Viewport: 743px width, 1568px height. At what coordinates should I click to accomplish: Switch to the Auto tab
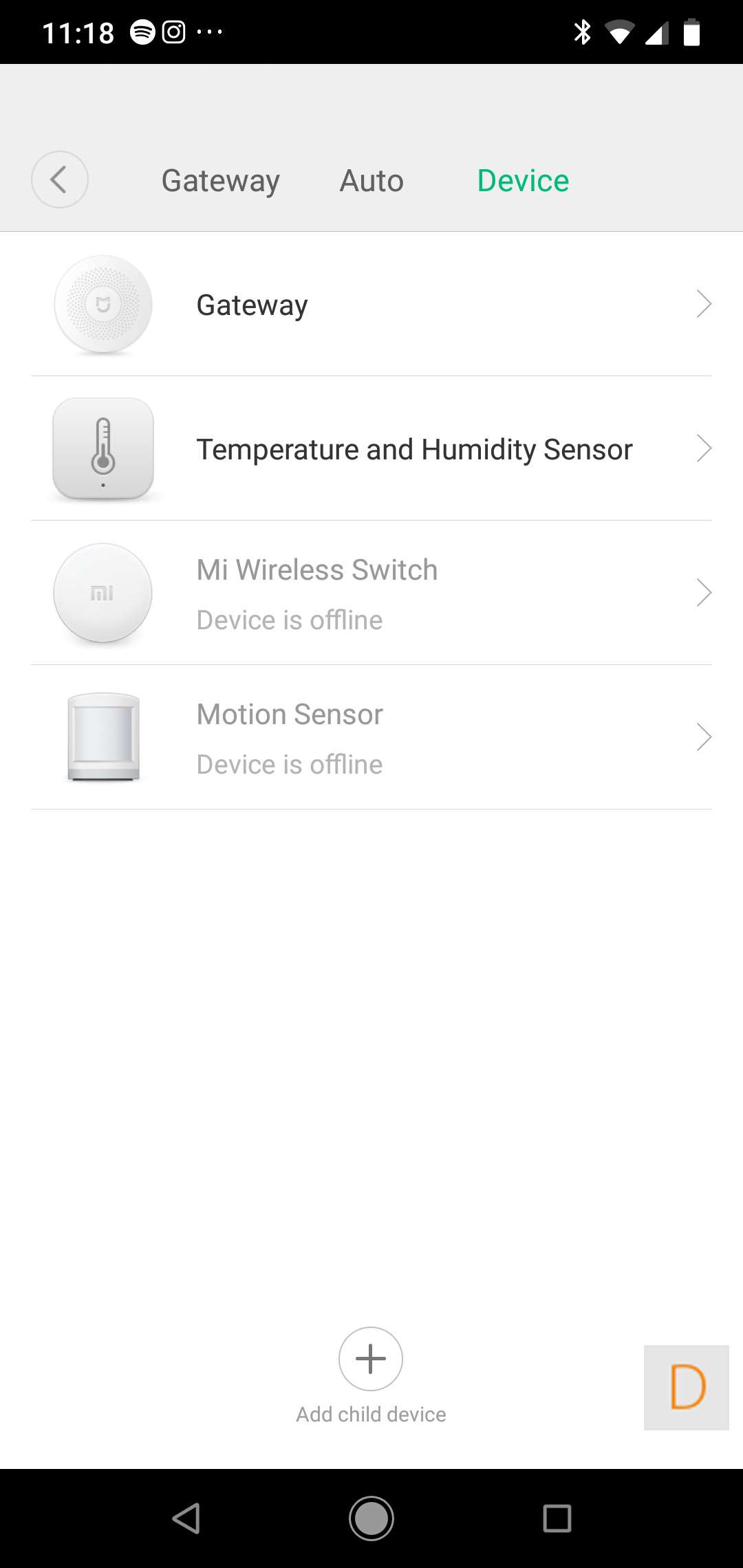click(x=371, y=181)
